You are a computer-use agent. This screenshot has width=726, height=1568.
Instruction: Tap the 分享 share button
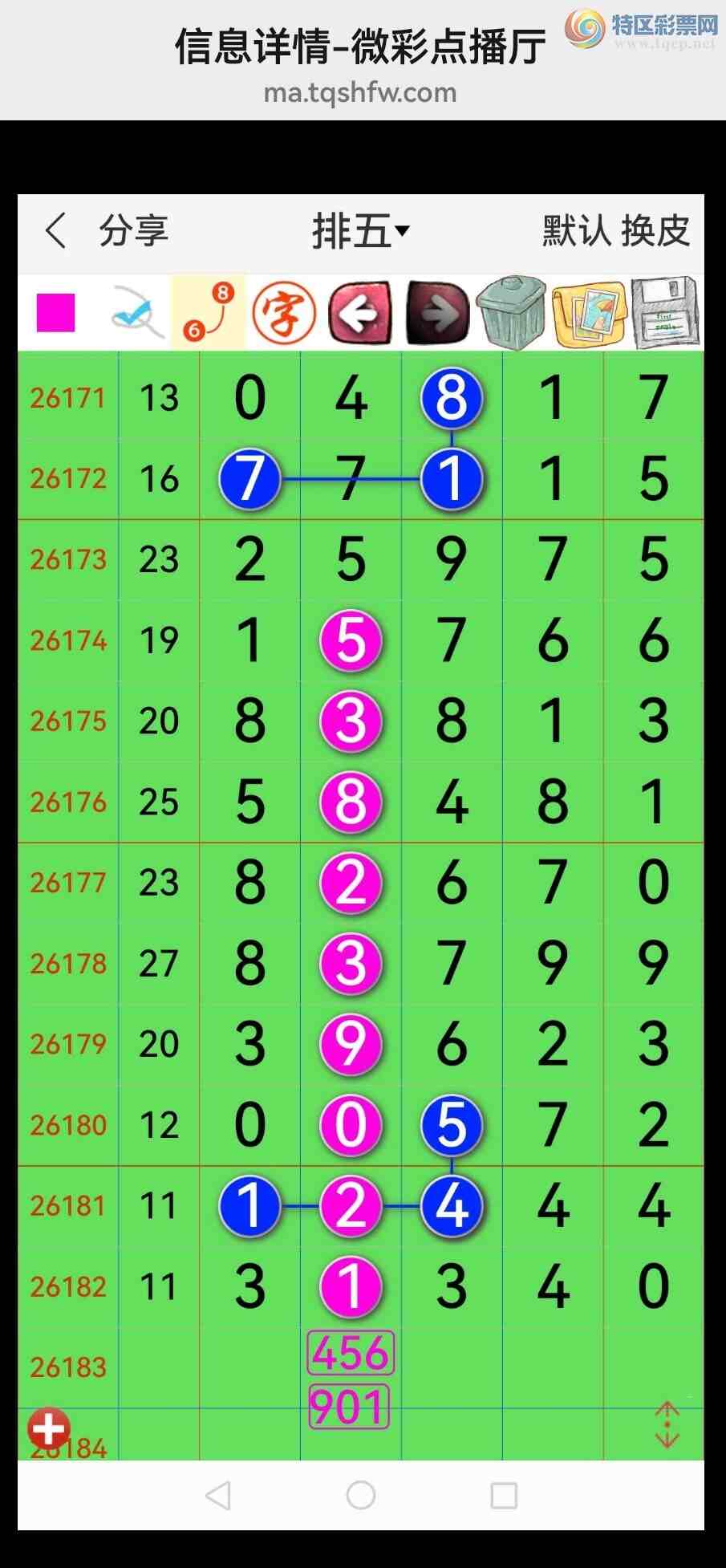(134, 231)
